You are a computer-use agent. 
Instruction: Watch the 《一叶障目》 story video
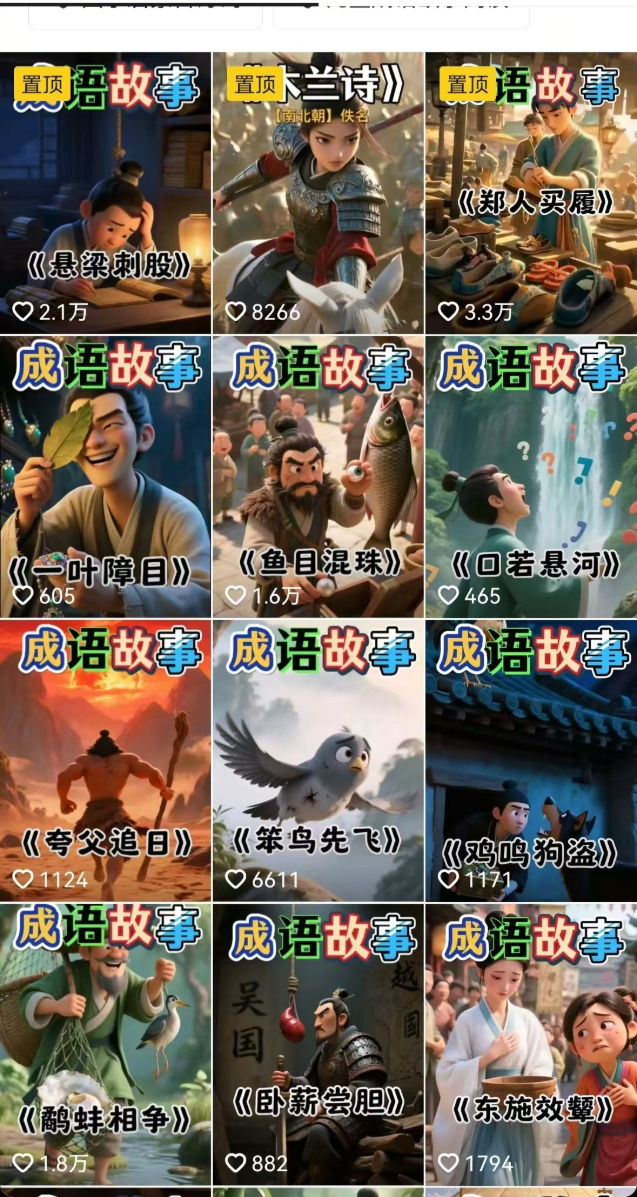click(x=105, y=476)
